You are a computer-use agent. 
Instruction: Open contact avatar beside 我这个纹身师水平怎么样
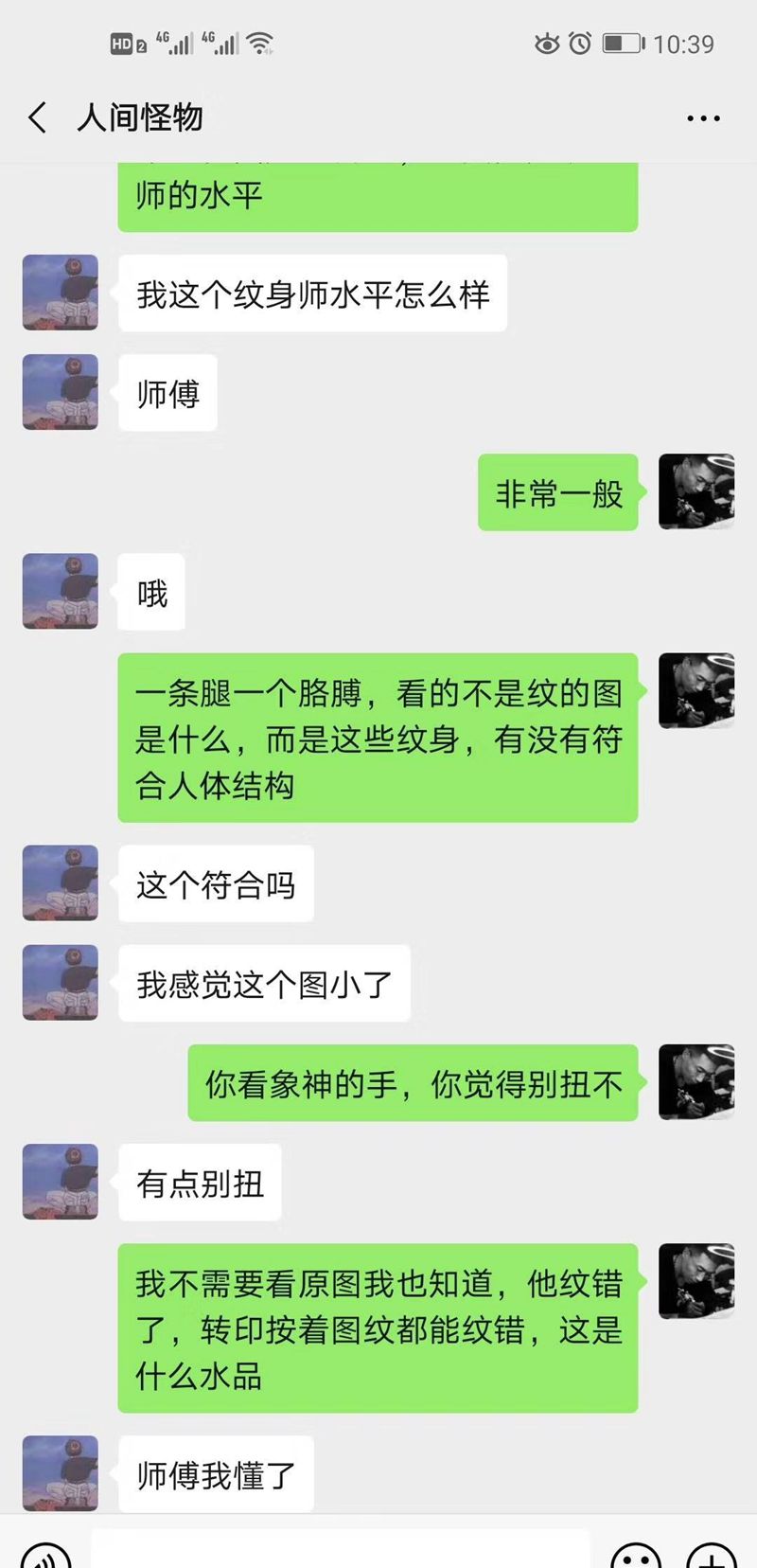[x=61, y=293]
